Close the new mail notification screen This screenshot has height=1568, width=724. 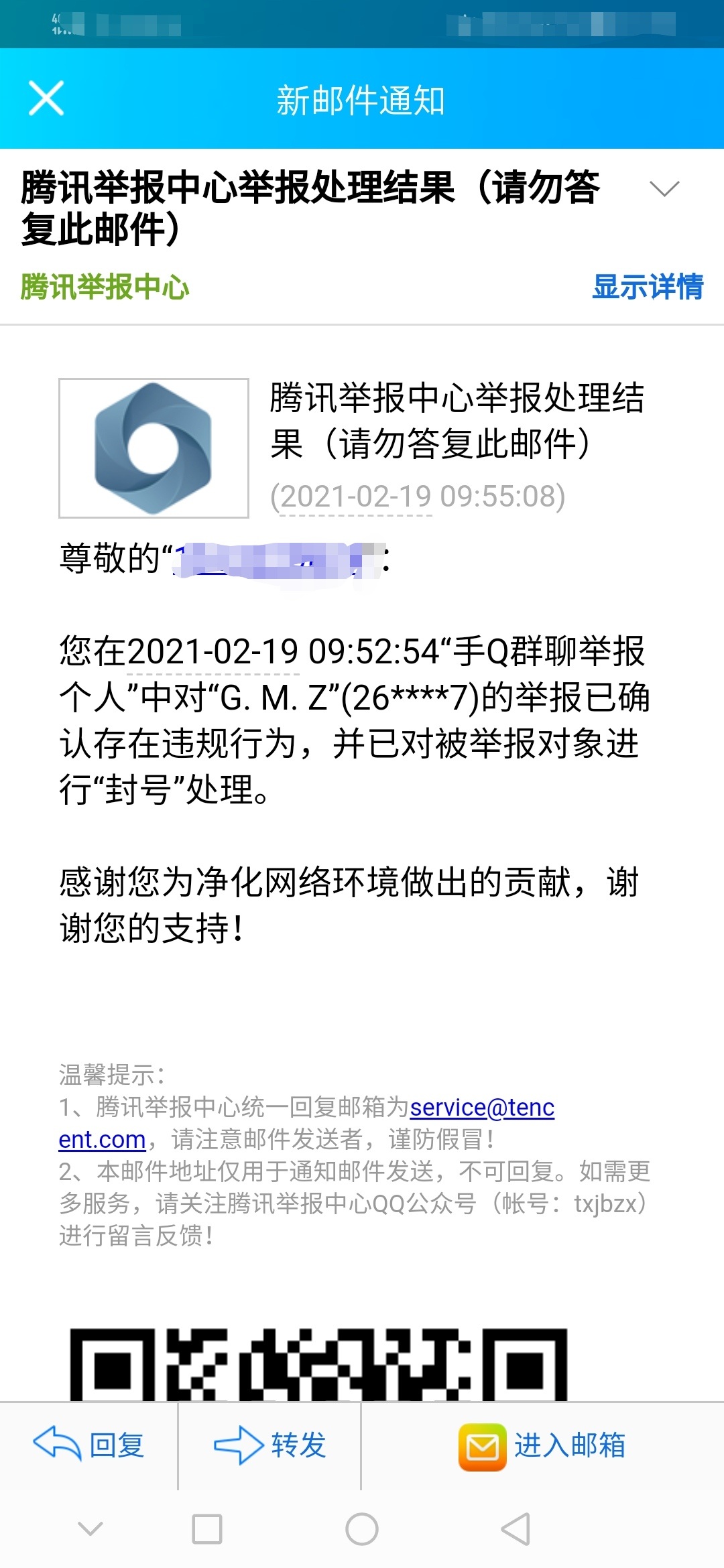click(46, 99)
